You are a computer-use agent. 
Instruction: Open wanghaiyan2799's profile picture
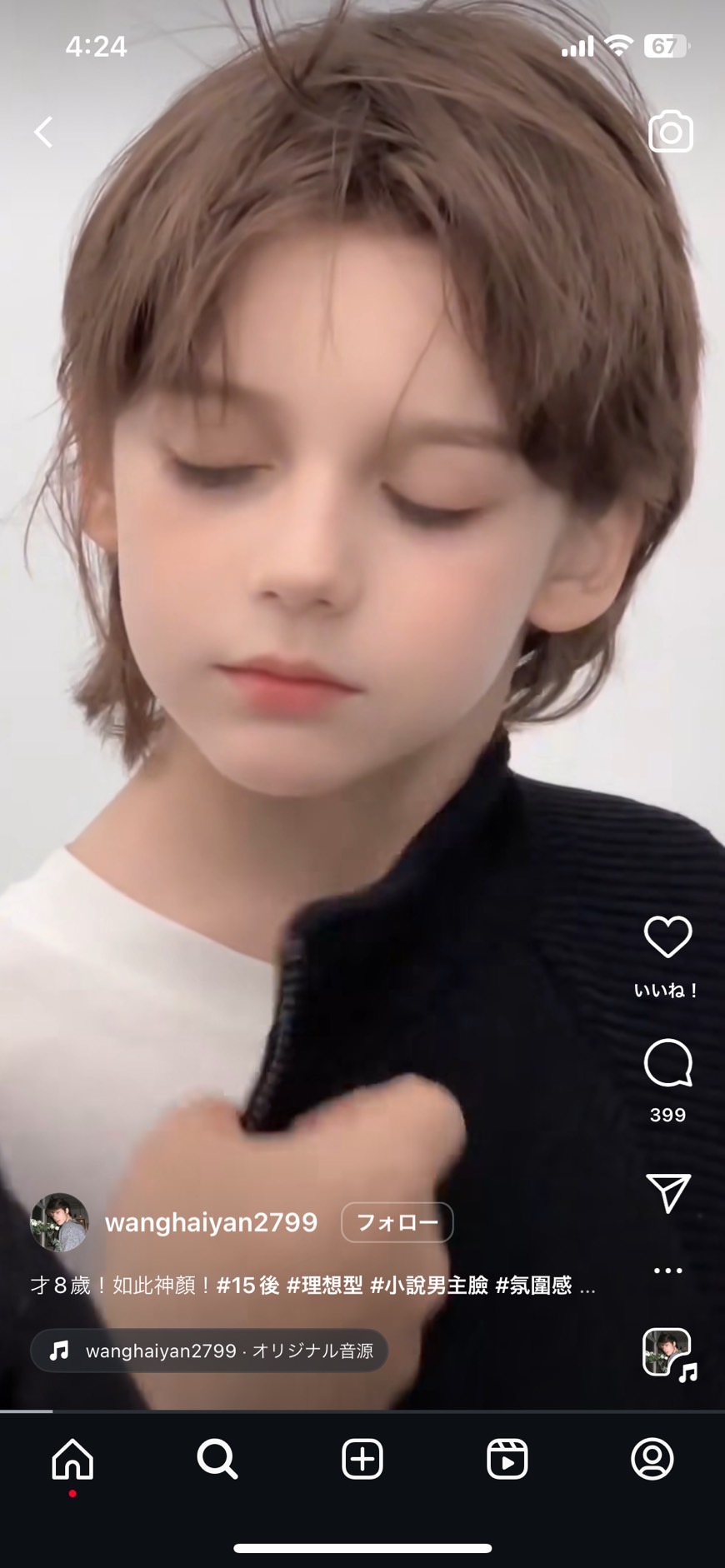(59, 1222)
